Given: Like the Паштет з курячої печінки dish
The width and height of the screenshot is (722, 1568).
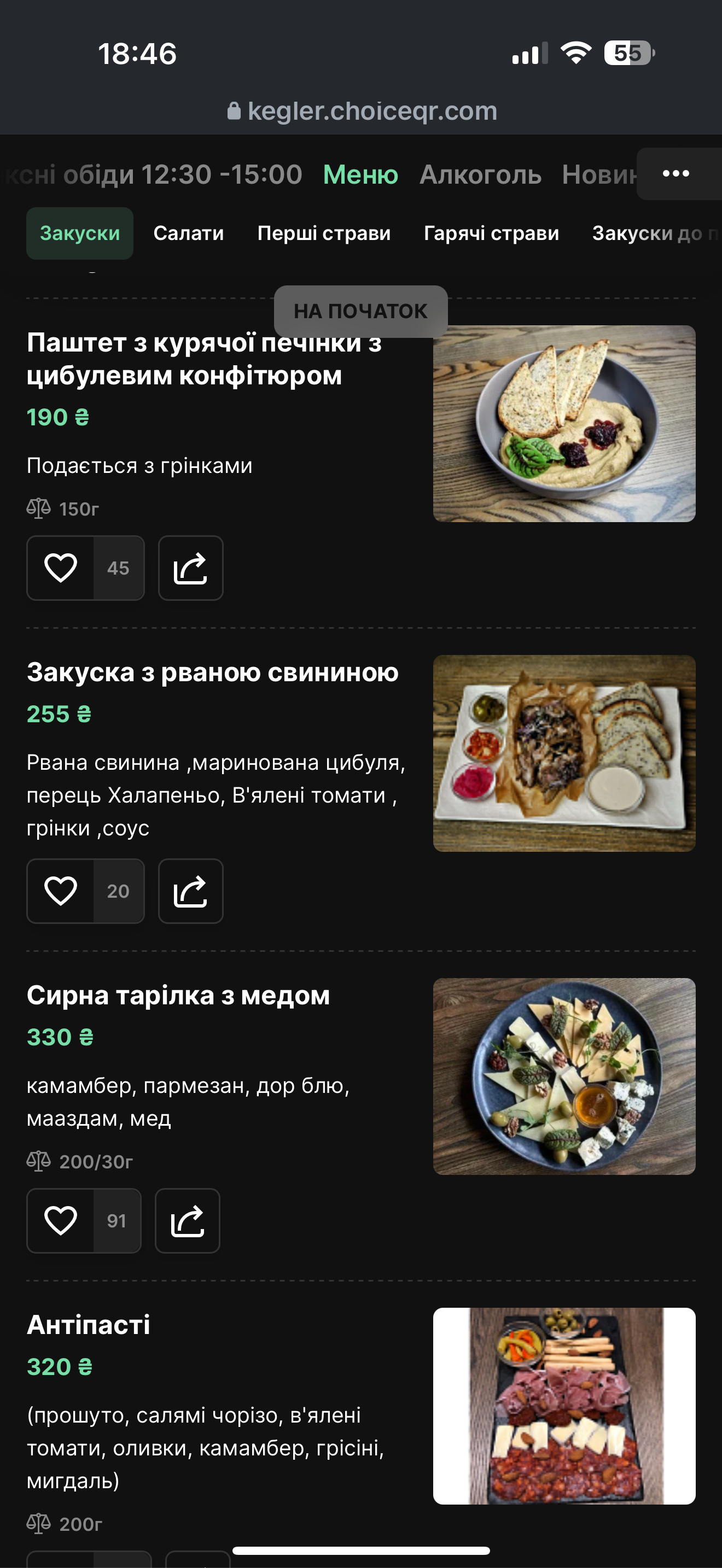Looking at the screenshot, I should tap(60, 568).
